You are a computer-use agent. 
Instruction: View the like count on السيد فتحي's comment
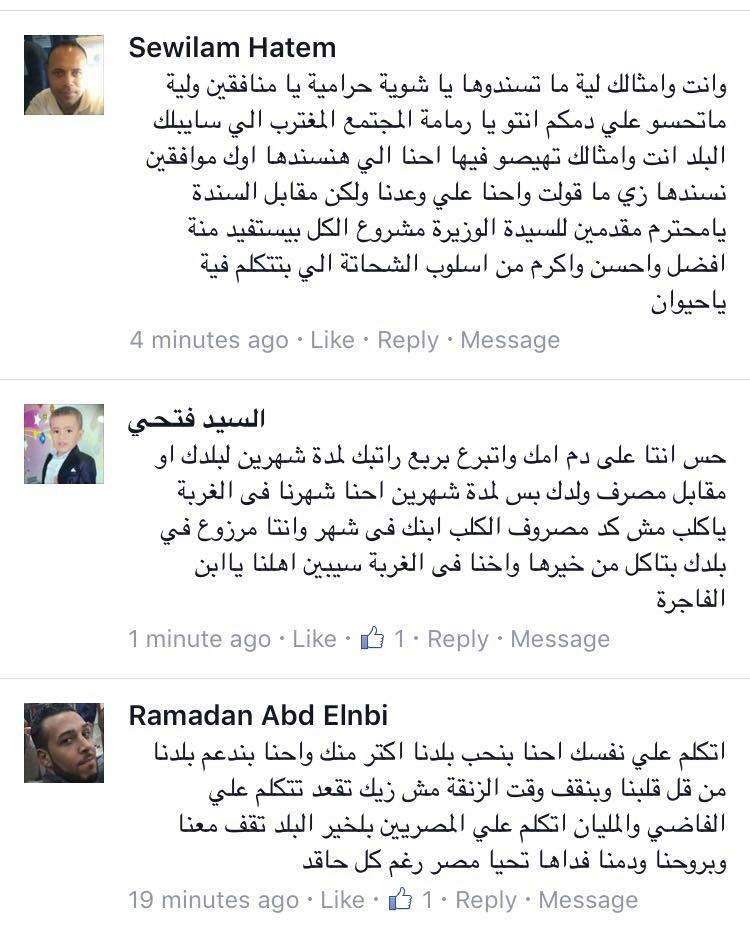(385, 639)
